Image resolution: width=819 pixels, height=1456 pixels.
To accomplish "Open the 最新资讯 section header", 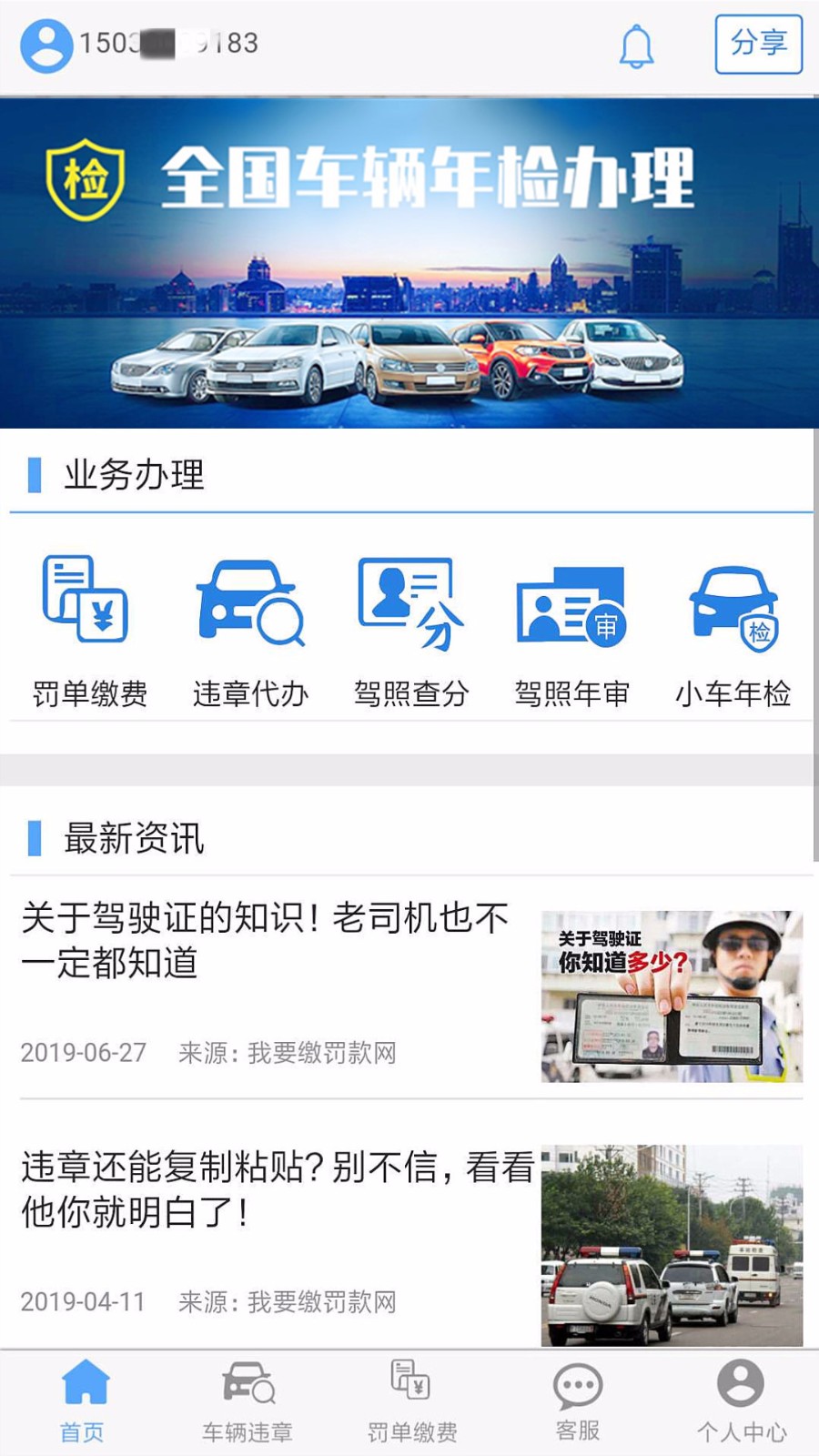I will [x=133, y=839].
